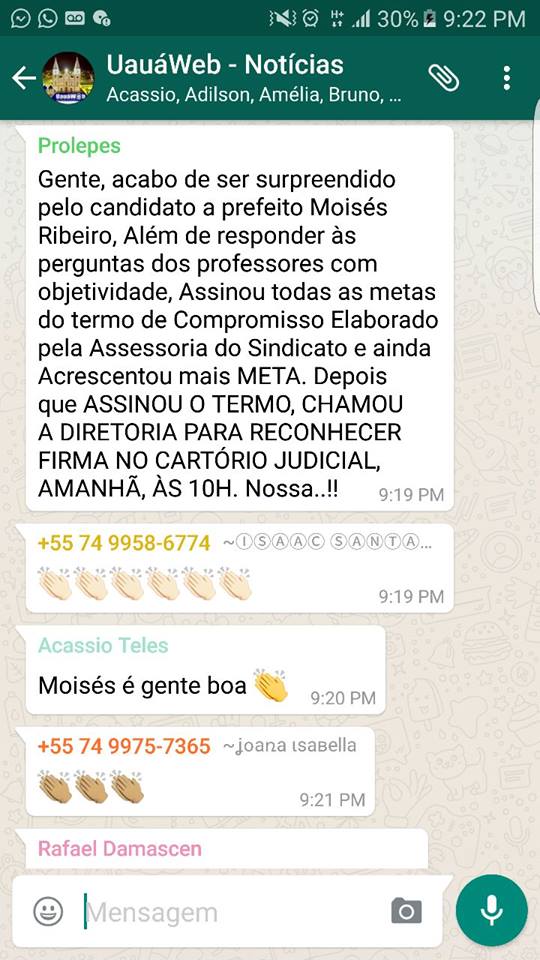Tap sender name Rafael Damascen
This screenshot has height=960, width=540.
pos(120,849)
